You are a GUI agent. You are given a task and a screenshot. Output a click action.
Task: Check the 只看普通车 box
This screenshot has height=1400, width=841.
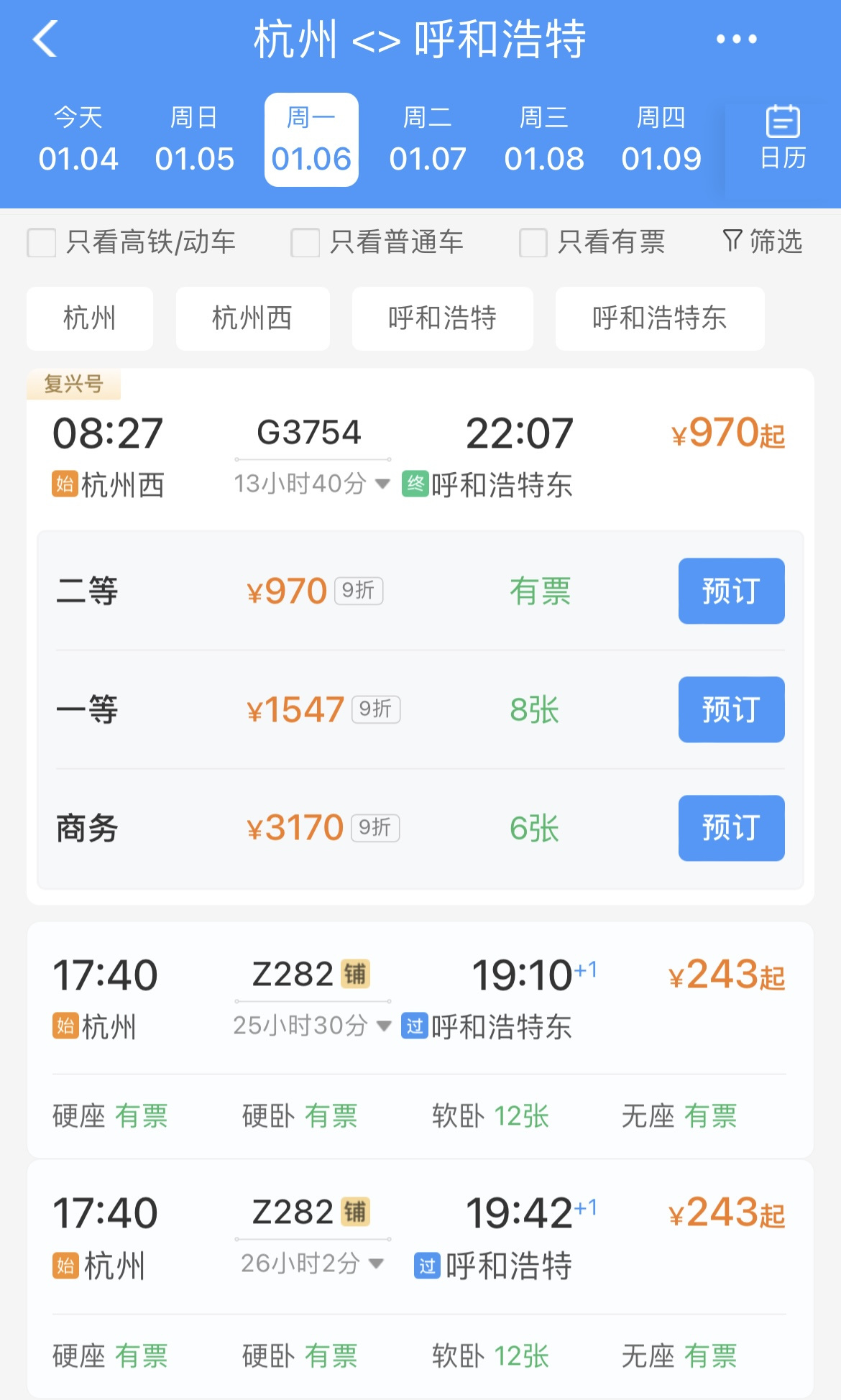click(305, 242)
